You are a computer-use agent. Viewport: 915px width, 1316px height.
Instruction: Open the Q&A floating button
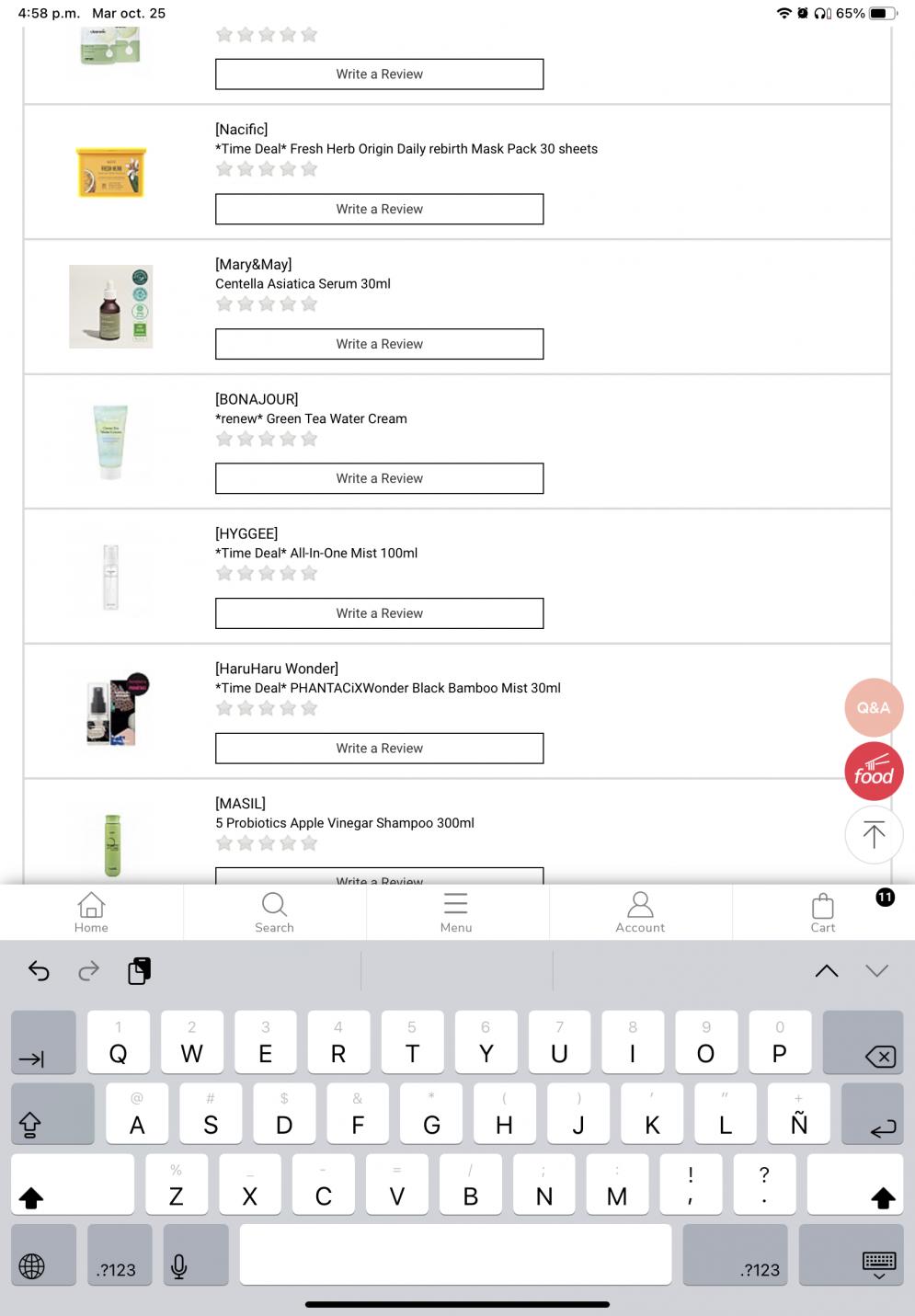click(874, 707)
